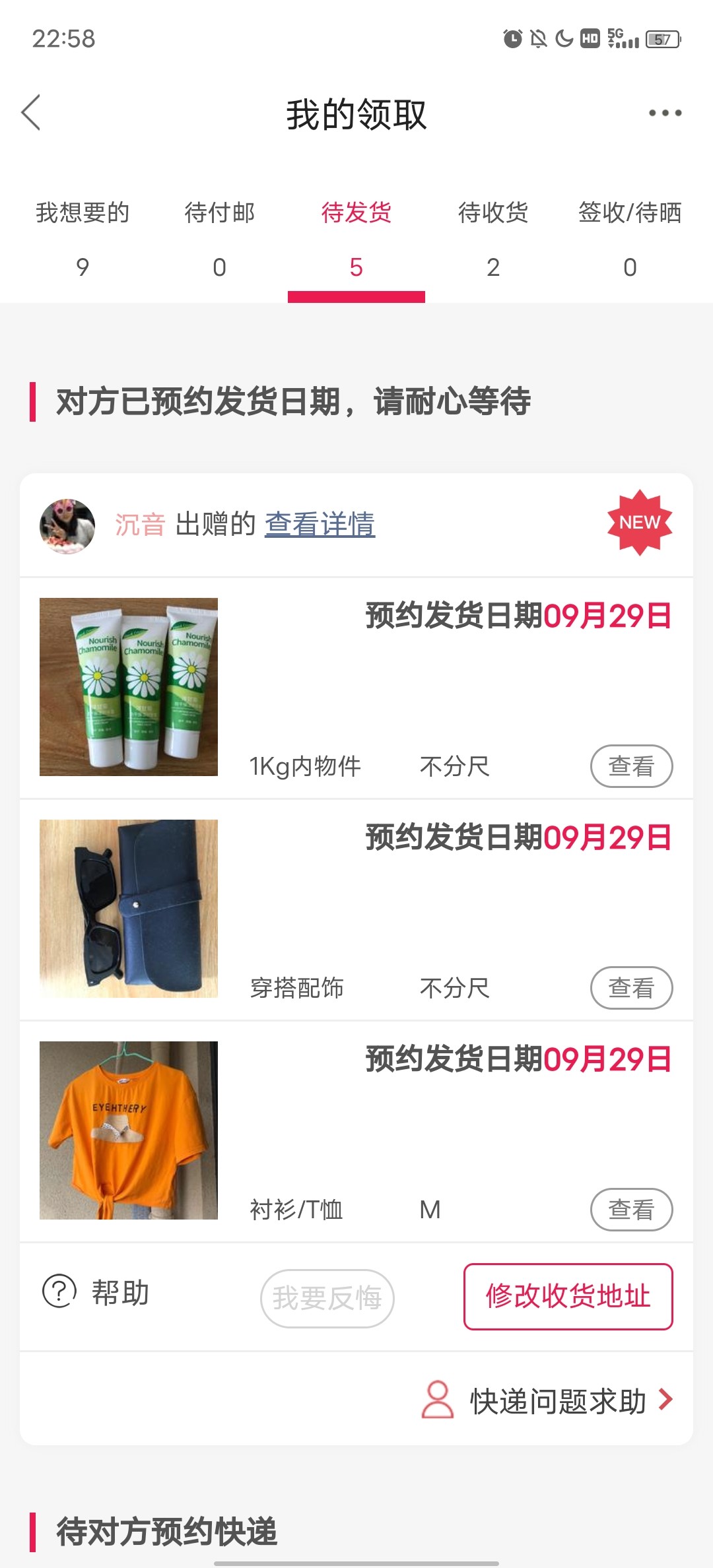Switch to the 待付邮 tab
This screenshot has width=713, height=1568.
point(219,238)
